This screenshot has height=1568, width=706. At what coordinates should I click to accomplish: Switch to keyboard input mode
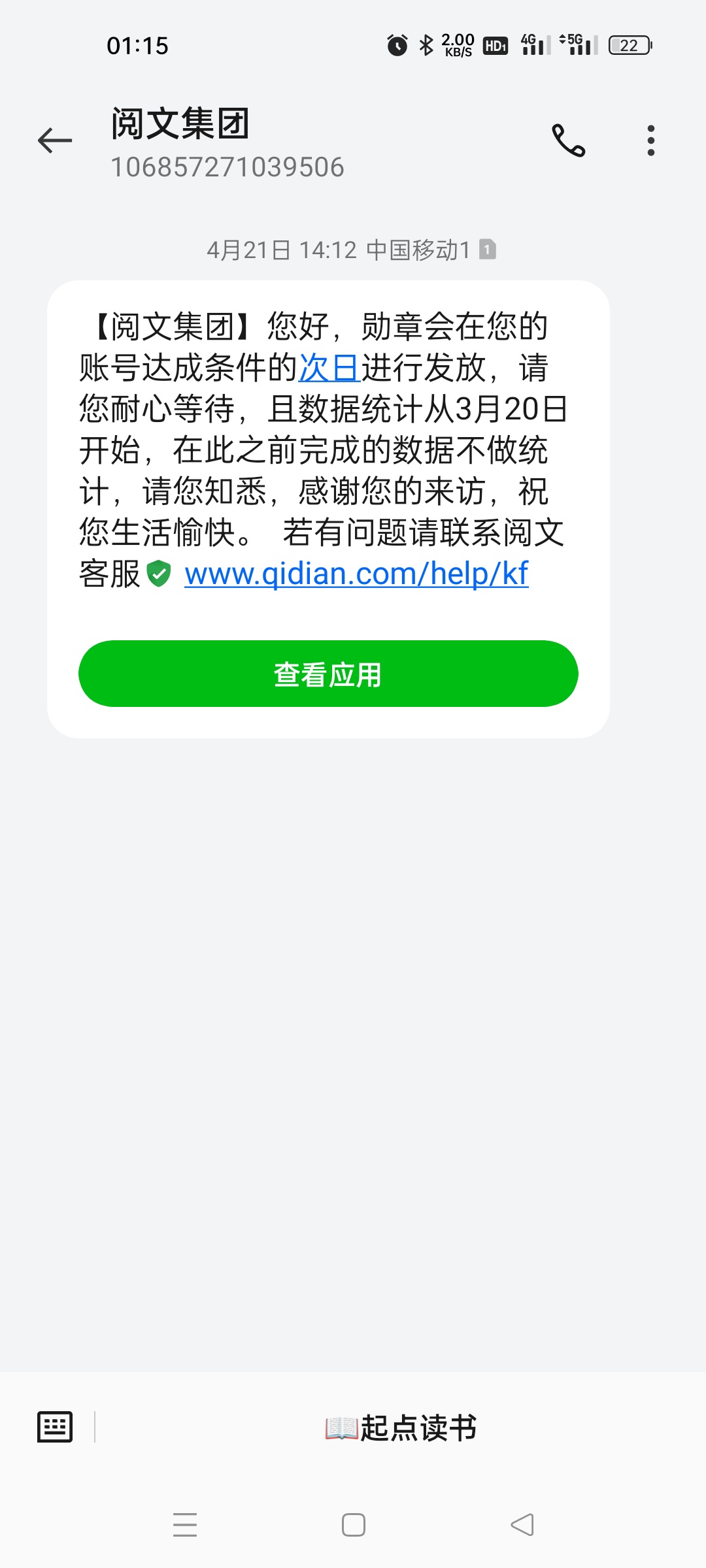(x=55, y=1427)
